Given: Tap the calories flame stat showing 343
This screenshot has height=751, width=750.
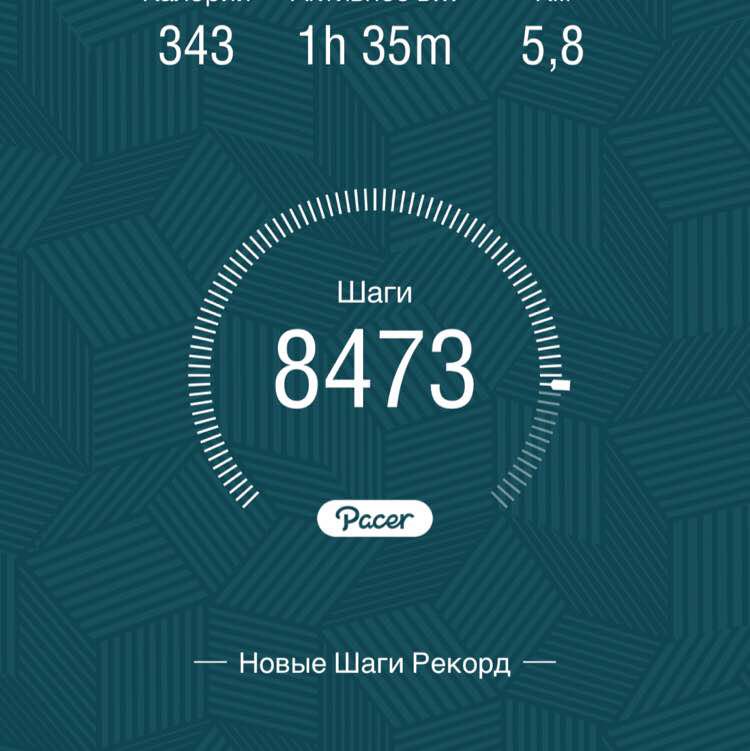Looking at the screenshot, I should click(x=198, y=43).
